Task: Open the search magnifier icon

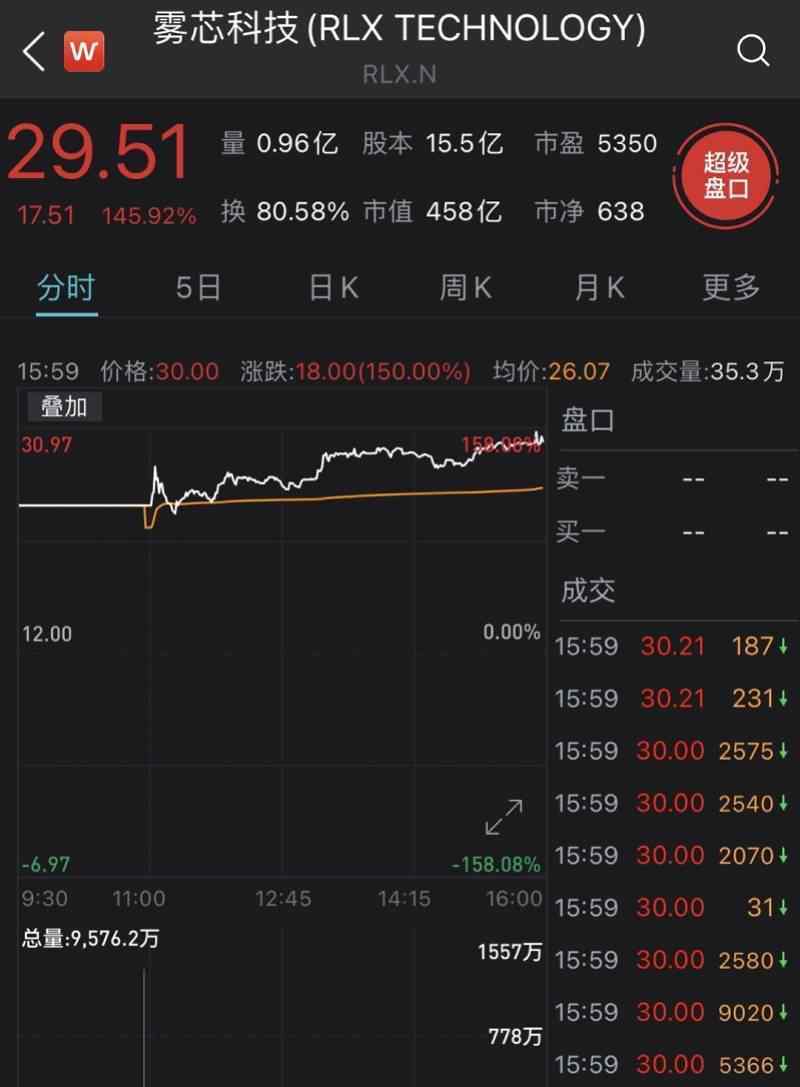Action: click(x=753, y=50)
